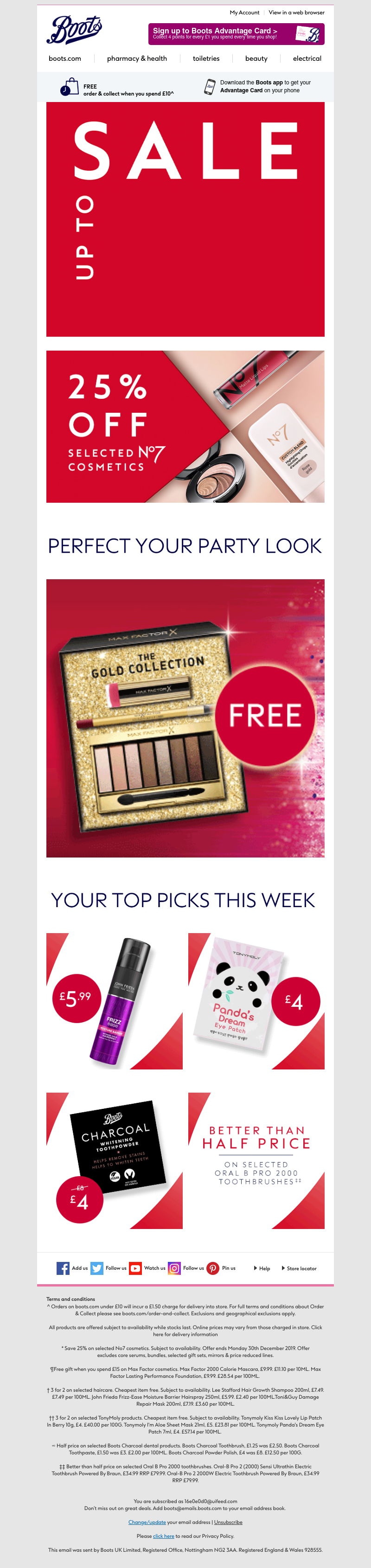The image size is (371, 1568).
Task: Add Boots on Facebook
Action: pos(72,1268)
